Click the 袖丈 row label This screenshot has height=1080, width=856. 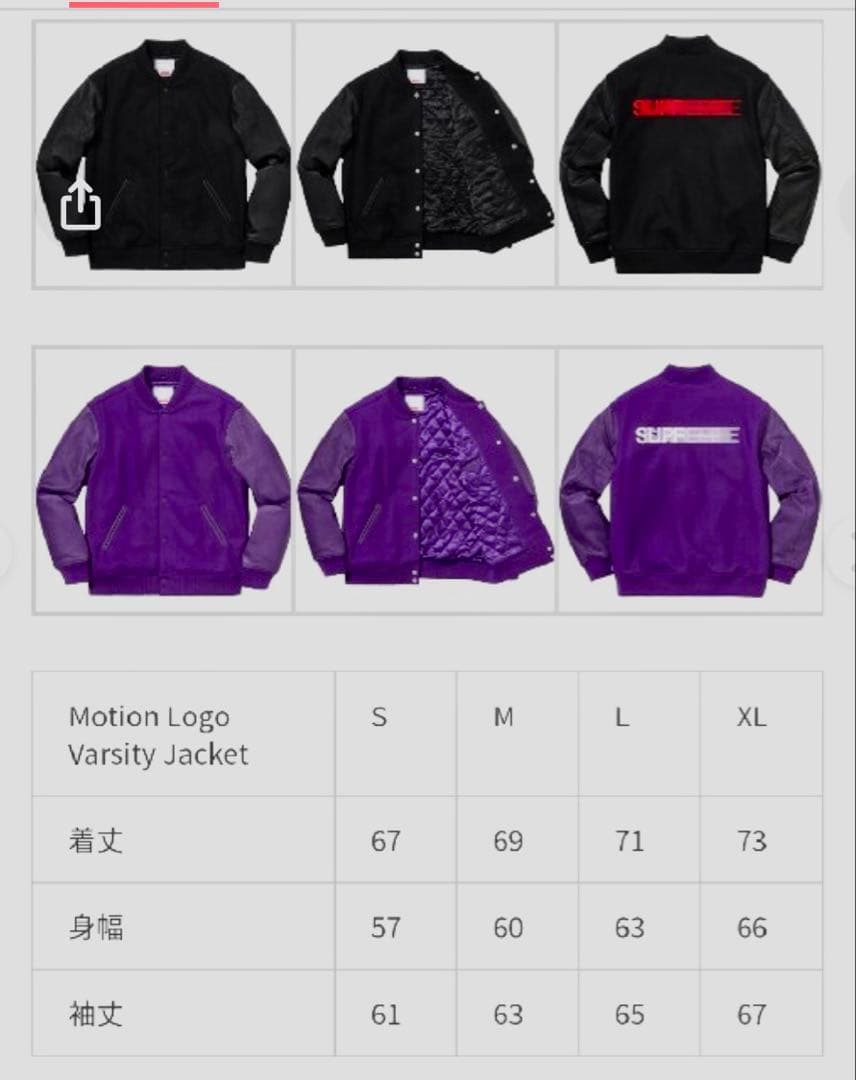(98, 1013)
